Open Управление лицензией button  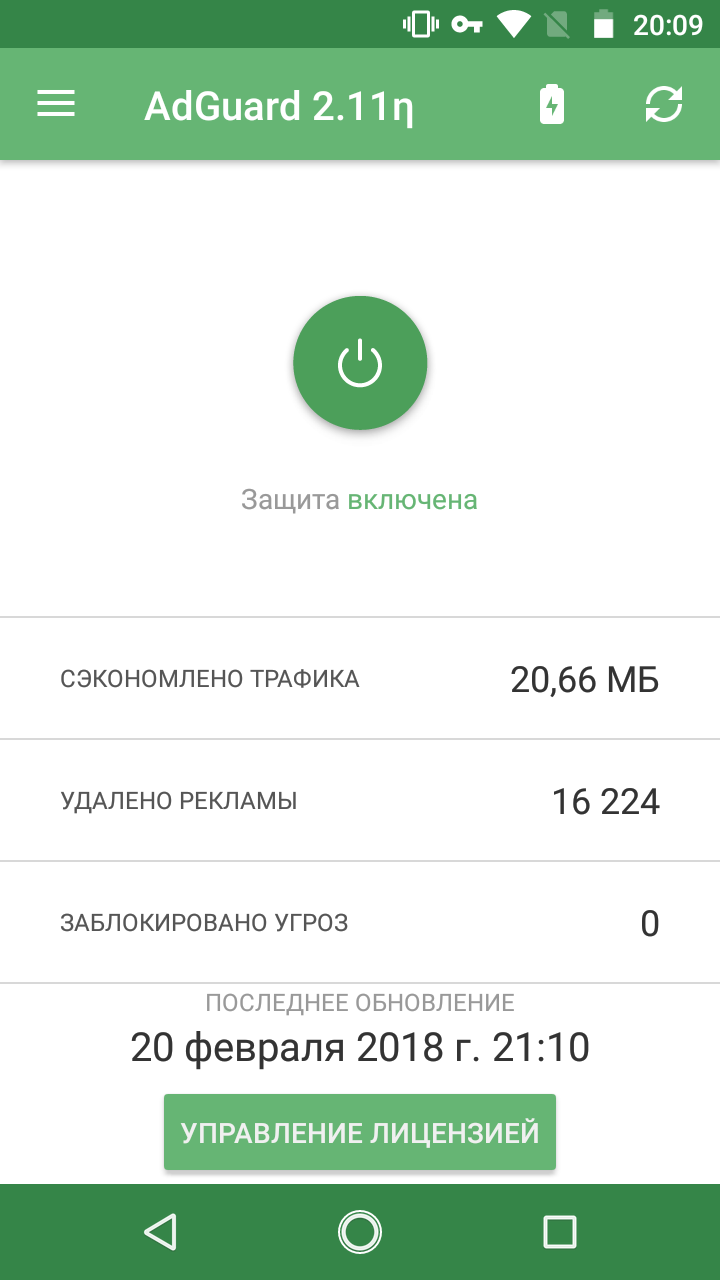point(360,1132)
